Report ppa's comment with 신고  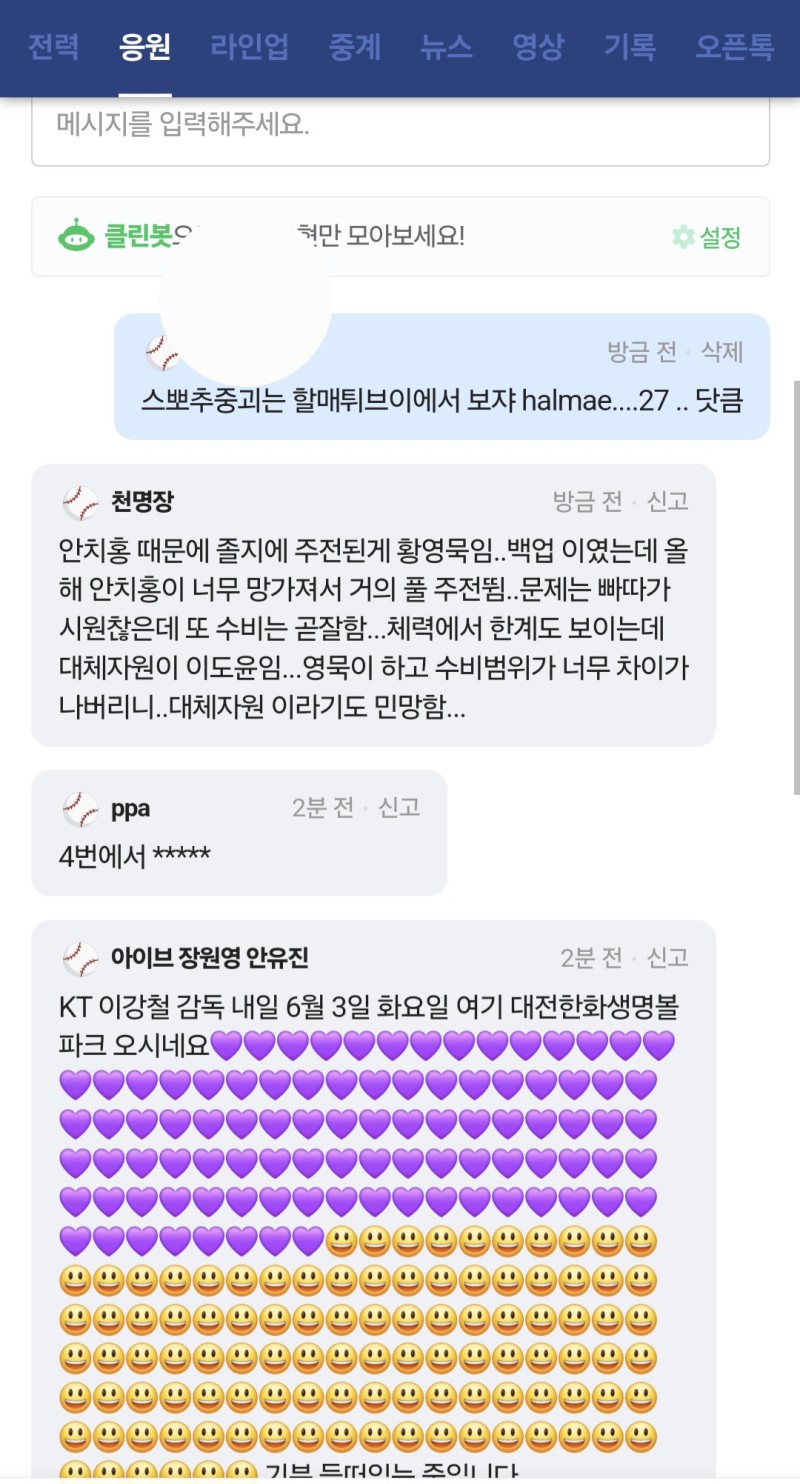(x=399, y=808)
